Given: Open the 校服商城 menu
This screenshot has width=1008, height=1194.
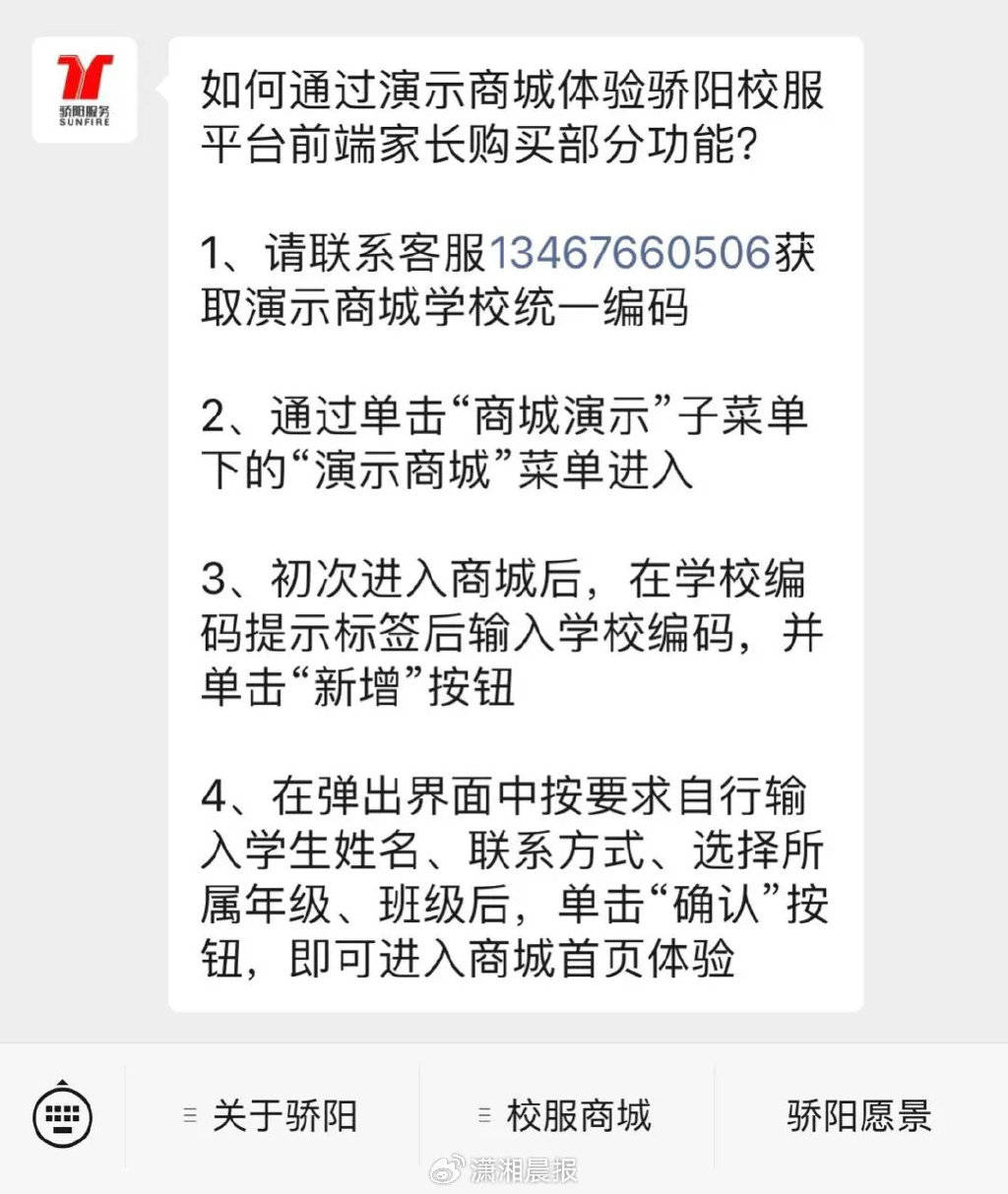Looking at the screenshot, I should (566, 1116).
